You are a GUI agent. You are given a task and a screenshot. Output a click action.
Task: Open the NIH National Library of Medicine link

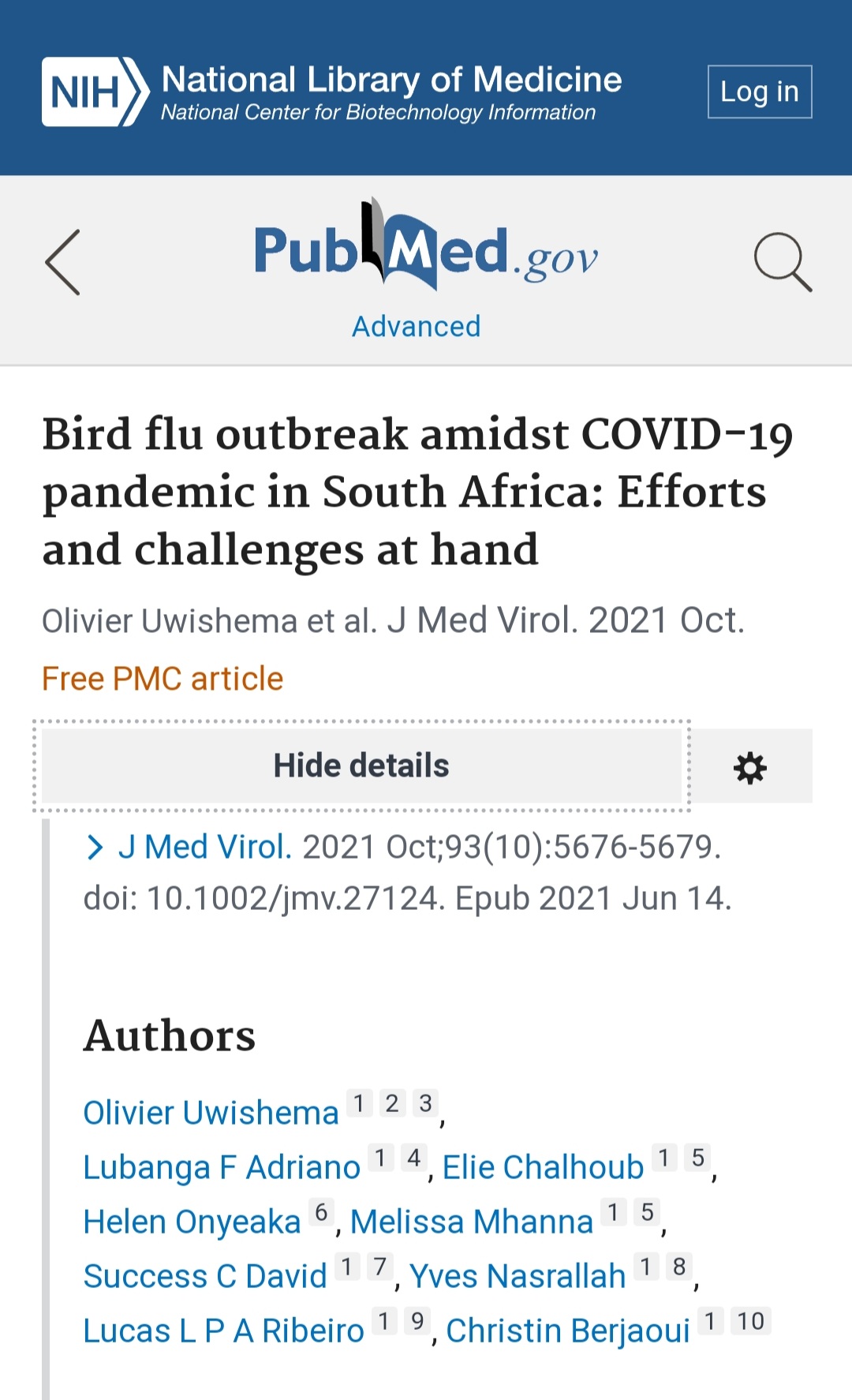point(332,92)
